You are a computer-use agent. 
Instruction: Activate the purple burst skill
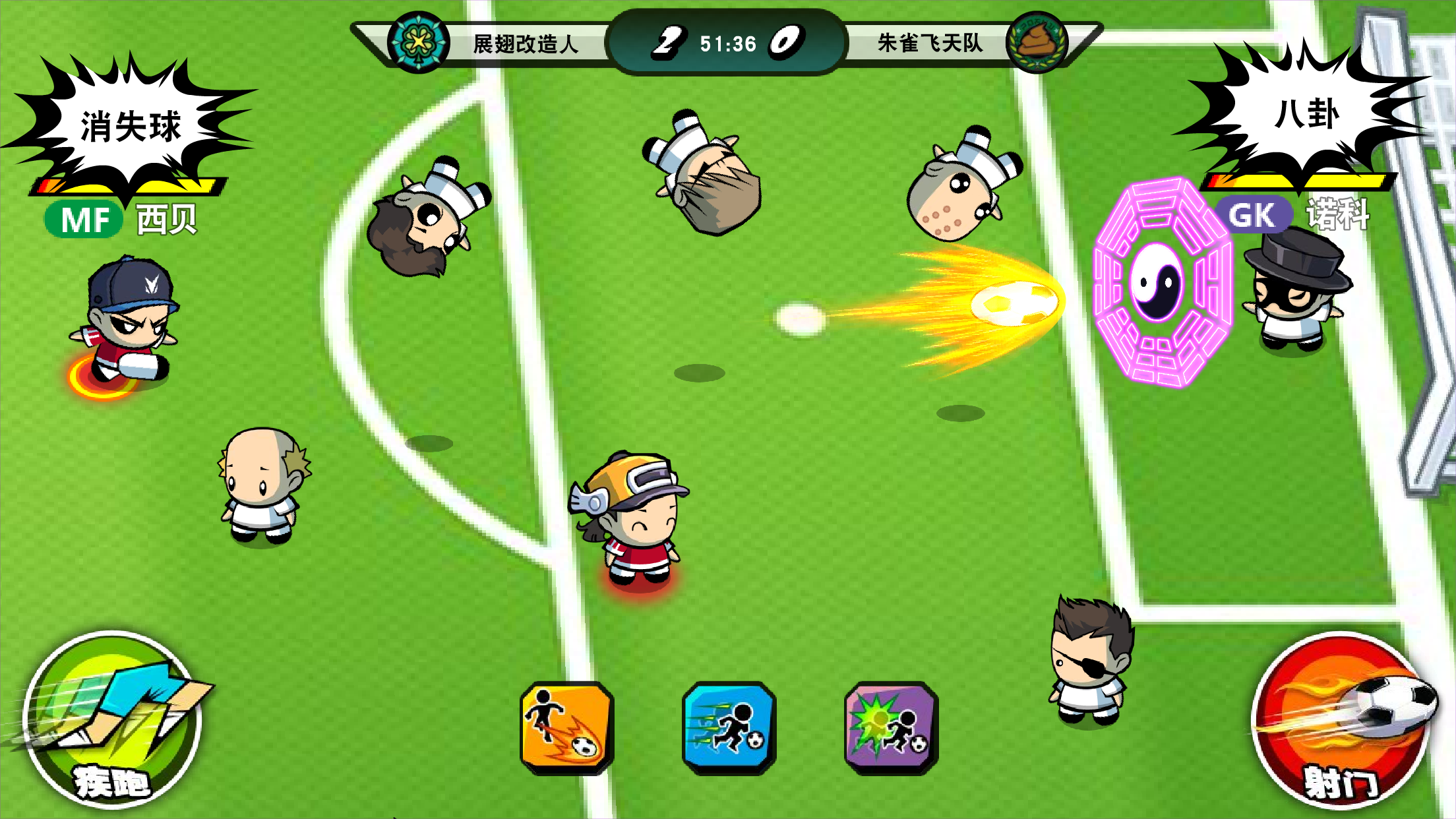pyautogui.click(x=891, y=727)
